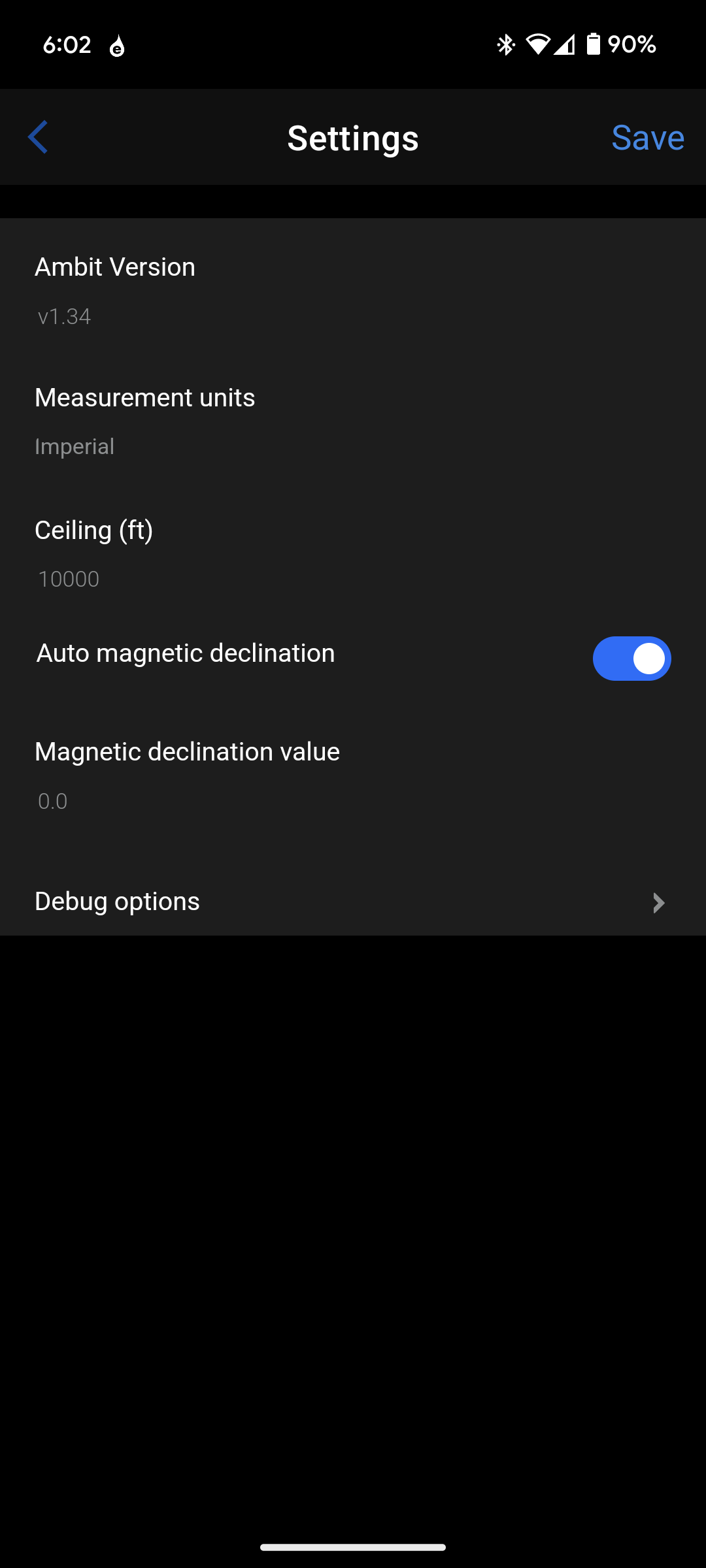706x1568 pixels.
Task: Edit the Ceiling (ft) value field
Action: click(353, 579)
